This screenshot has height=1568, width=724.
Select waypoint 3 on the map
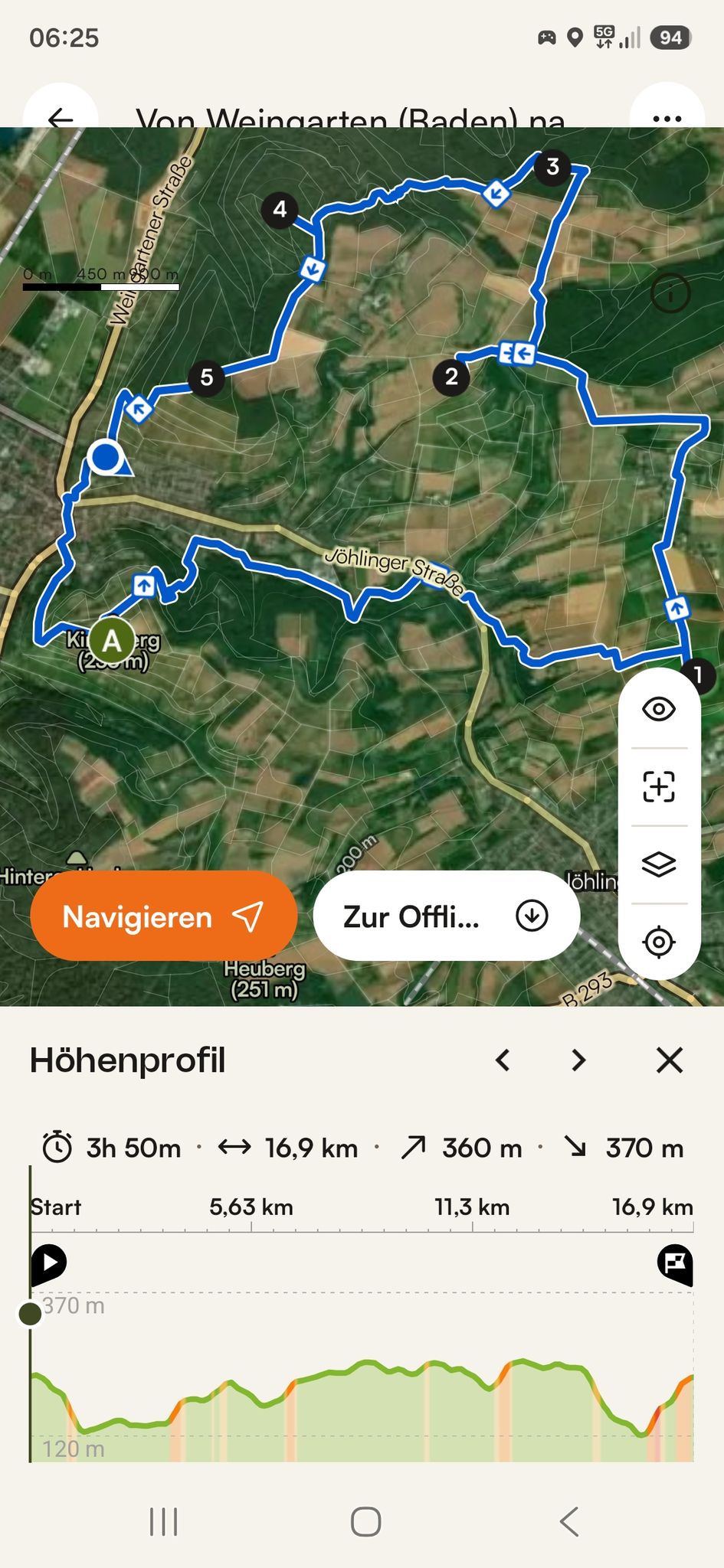[x=552, y=167]
